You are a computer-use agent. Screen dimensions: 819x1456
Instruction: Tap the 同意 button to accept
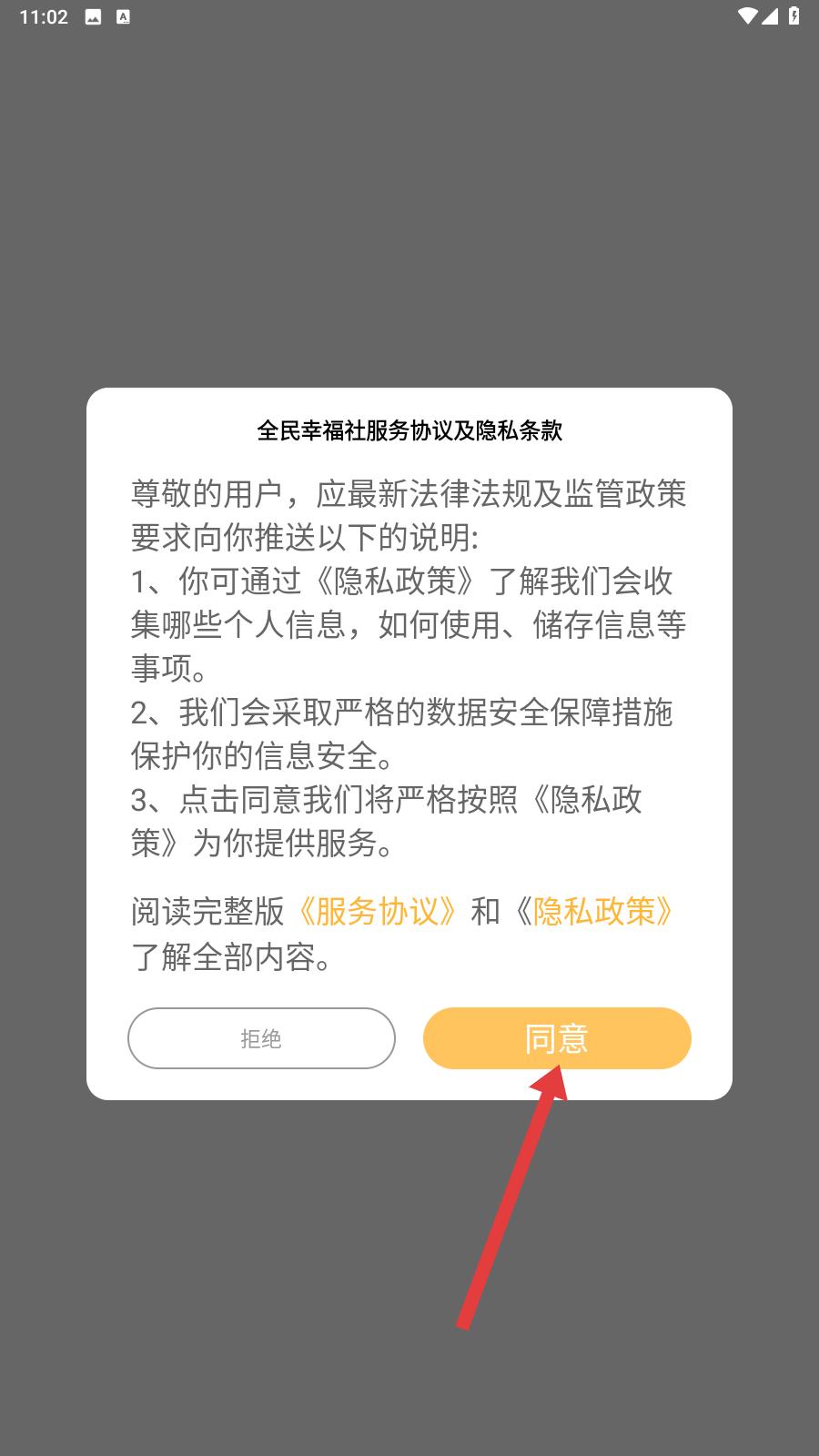click(x=557, y=1037)
